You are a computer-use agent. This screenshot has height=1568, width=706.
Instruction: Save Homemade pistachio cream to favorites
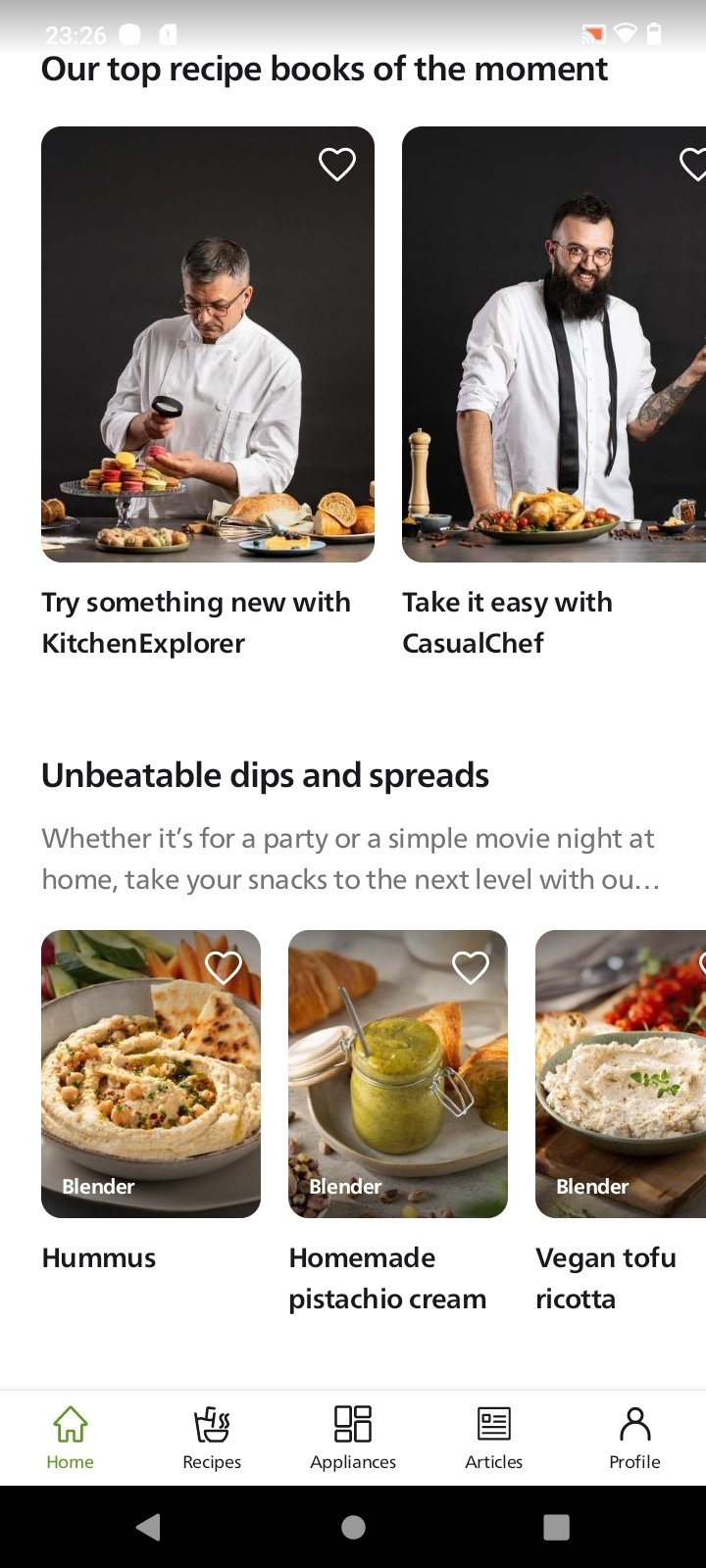[x=471, y=967]
